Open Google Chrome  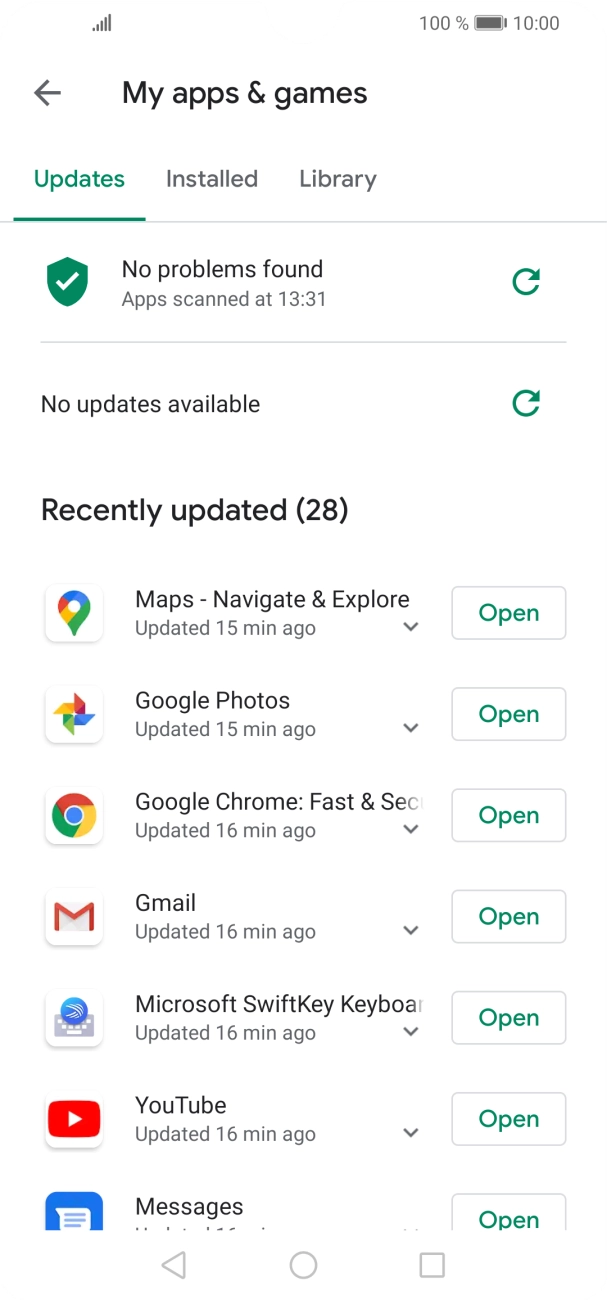(508, 815)
